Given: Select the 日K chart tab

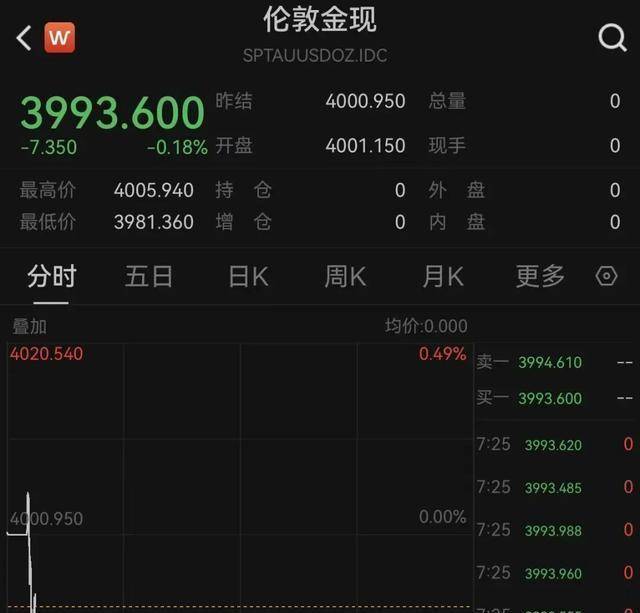Looking at the screenshot, I should point(247,276).
